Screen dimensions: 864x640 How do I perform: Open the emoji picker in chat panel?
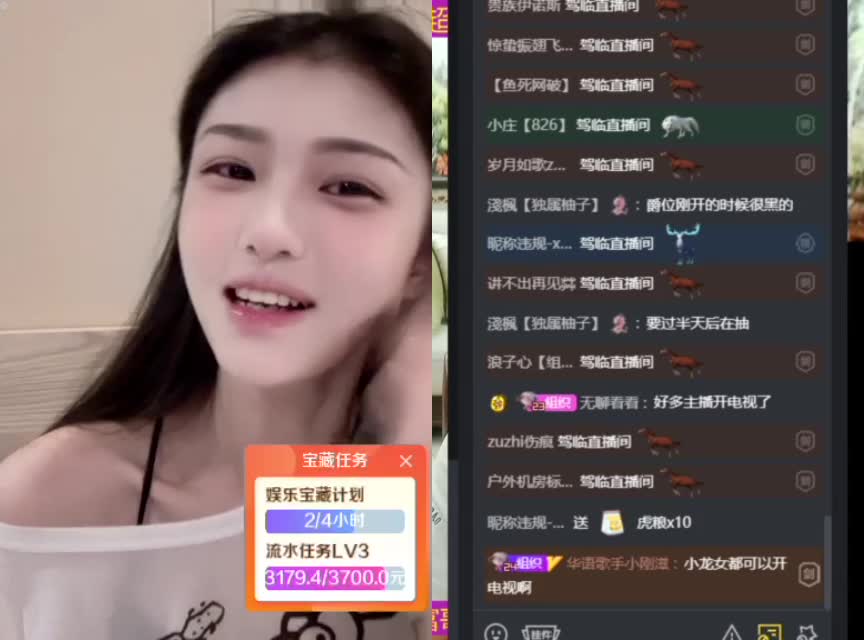[x=495, y=632]
